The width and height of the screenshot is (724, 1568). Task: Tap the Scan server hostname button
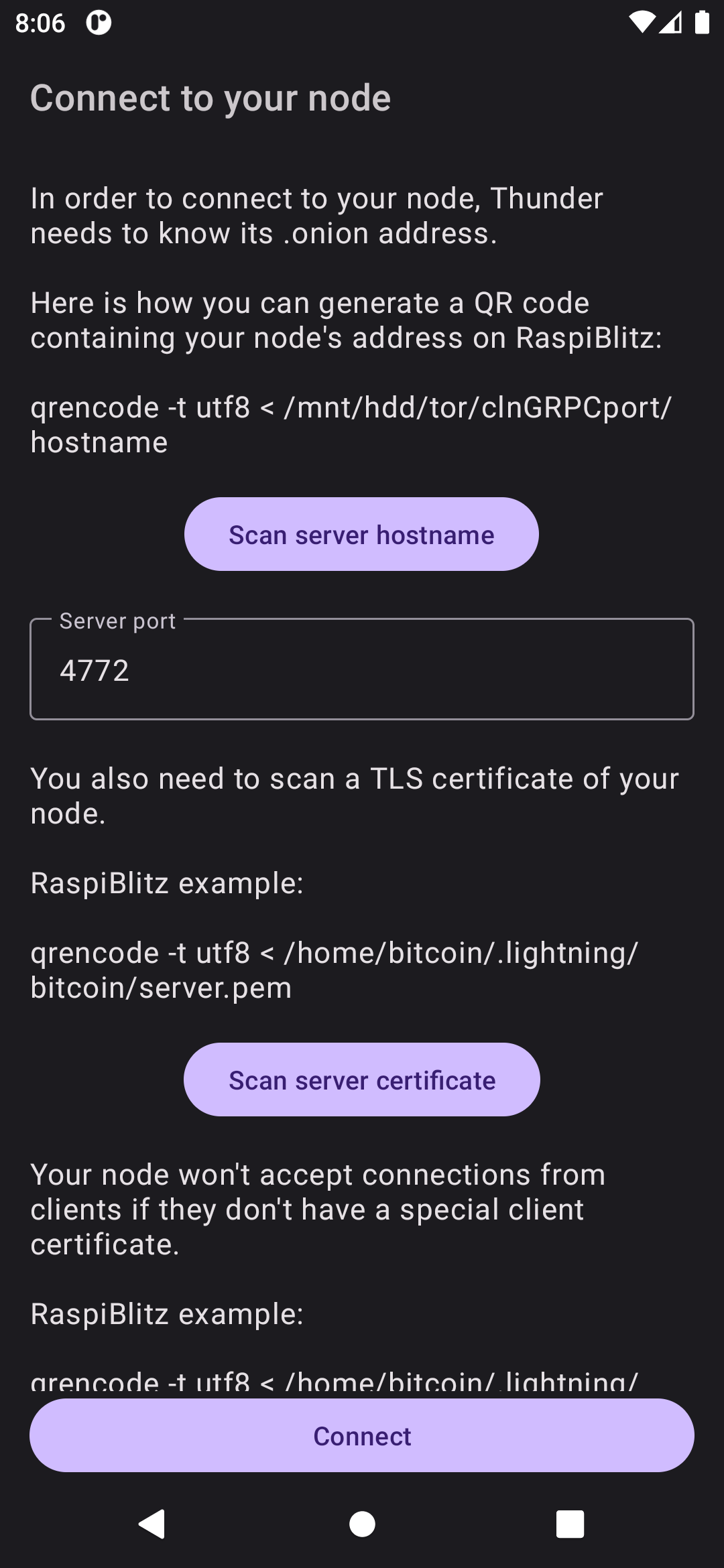coord(361,534)
